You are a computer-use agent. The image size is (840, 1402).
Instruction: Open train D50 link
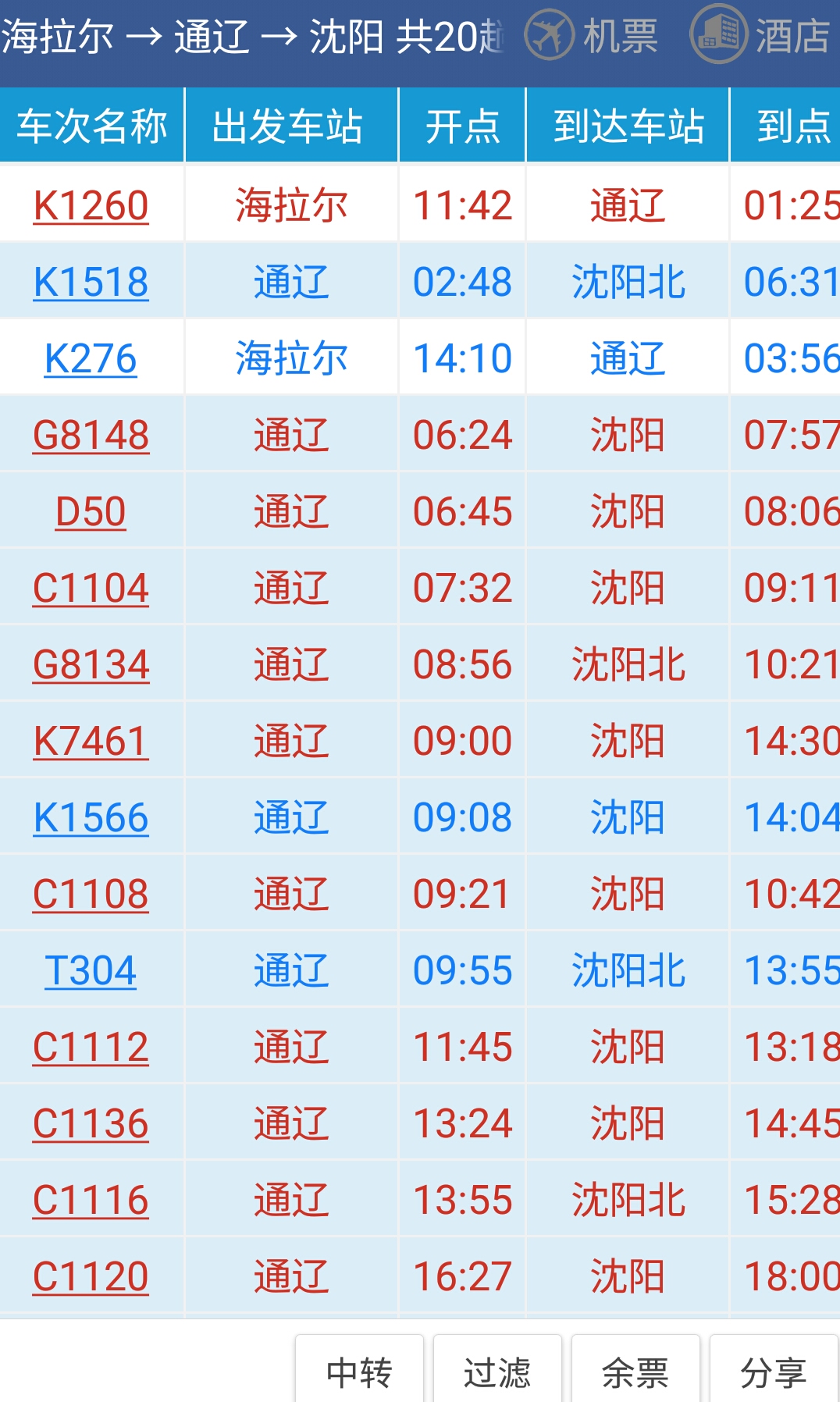coord(91,512)
